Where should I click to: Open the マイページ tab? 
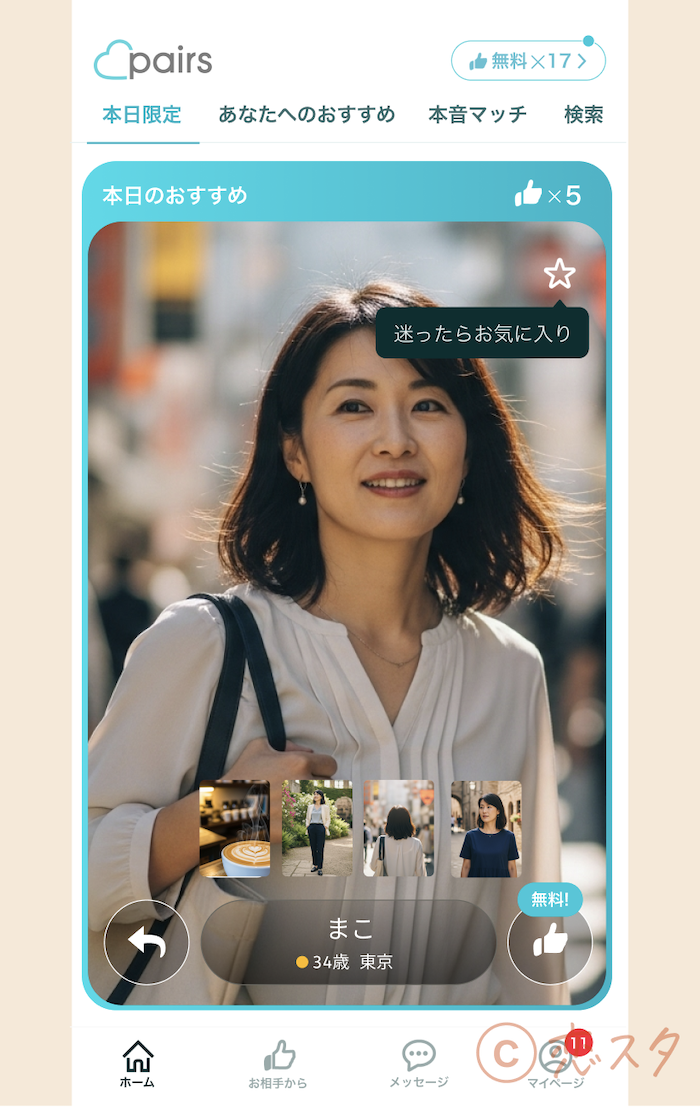555,1063
